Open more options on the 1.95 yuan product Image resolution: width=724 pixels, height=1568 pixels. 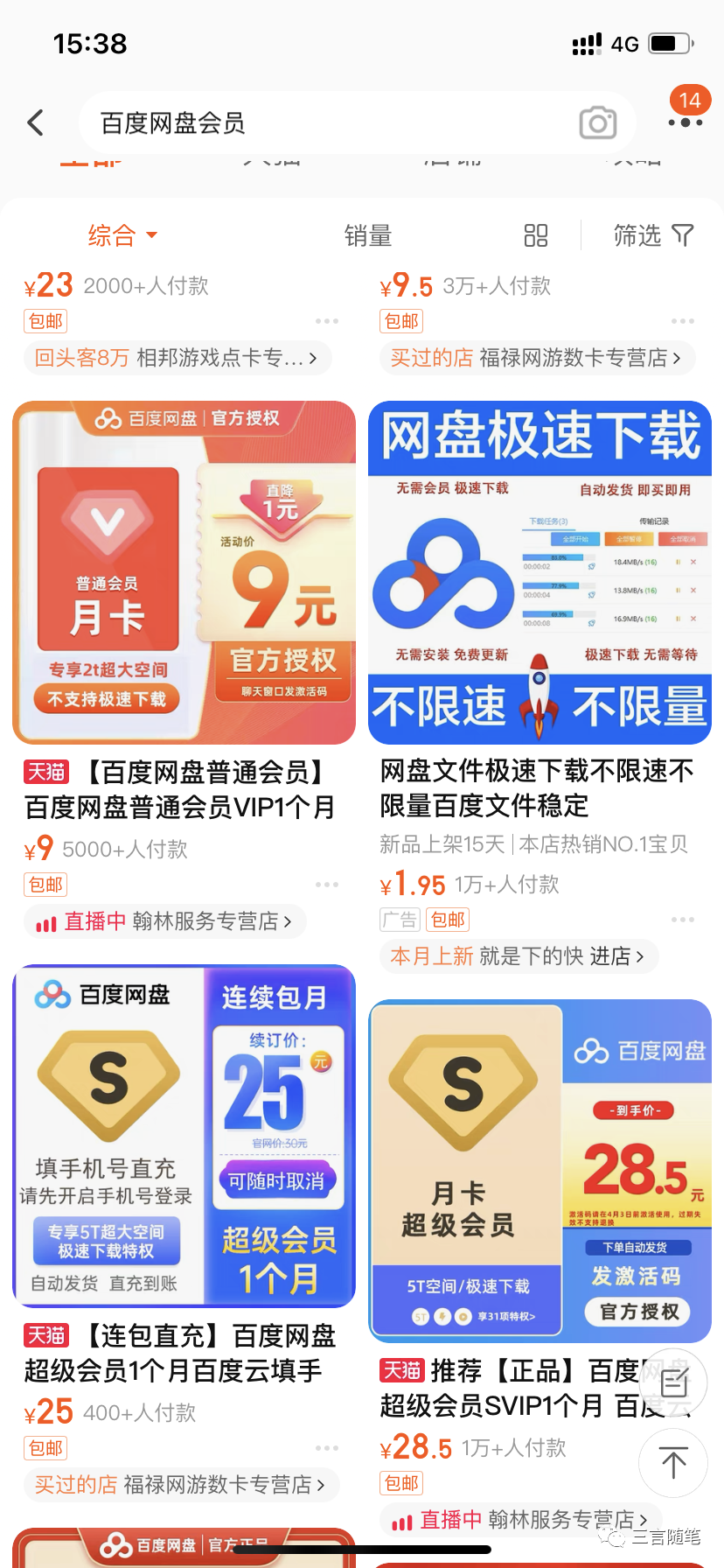click(x=683, y=920)
